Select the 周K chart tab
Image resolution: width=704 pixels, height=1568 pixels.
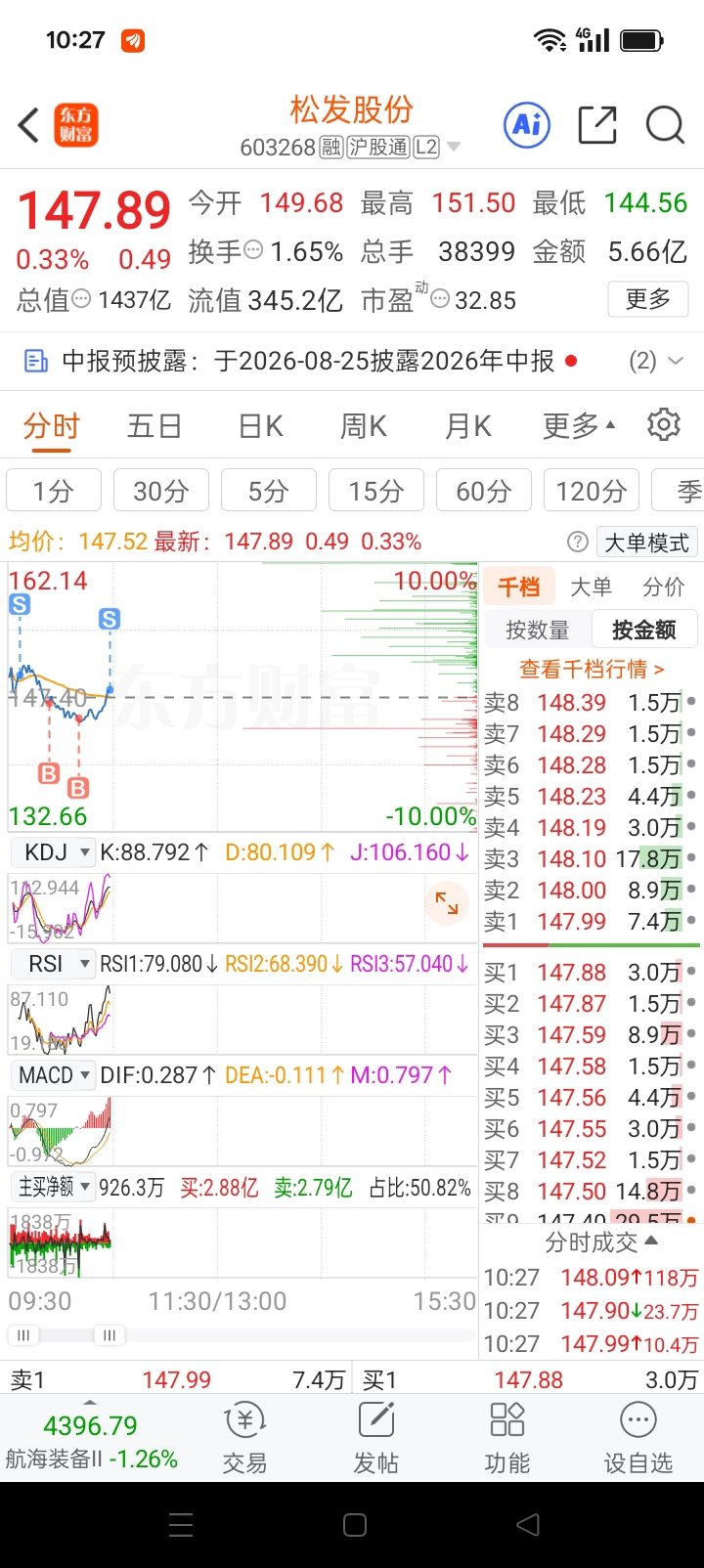pyautogui.click(x=364, y=426)
